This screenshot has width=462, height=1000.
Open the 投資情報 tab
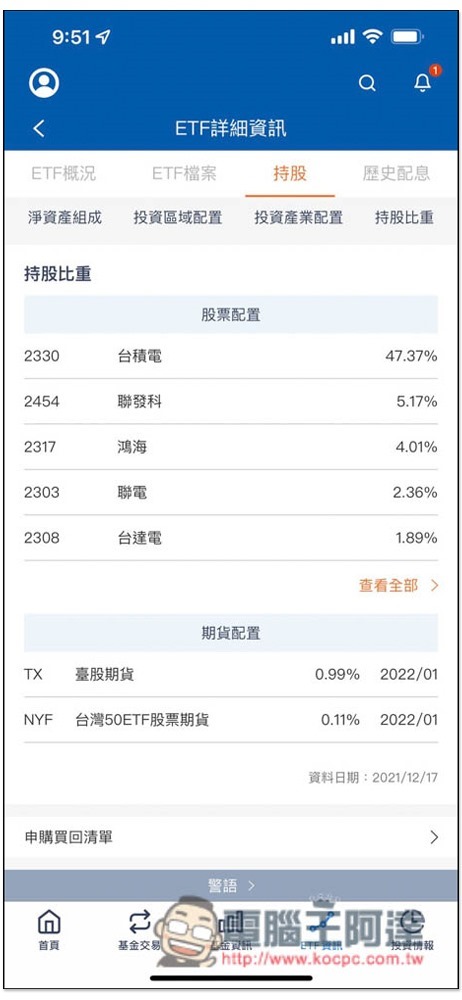[413, 930]
